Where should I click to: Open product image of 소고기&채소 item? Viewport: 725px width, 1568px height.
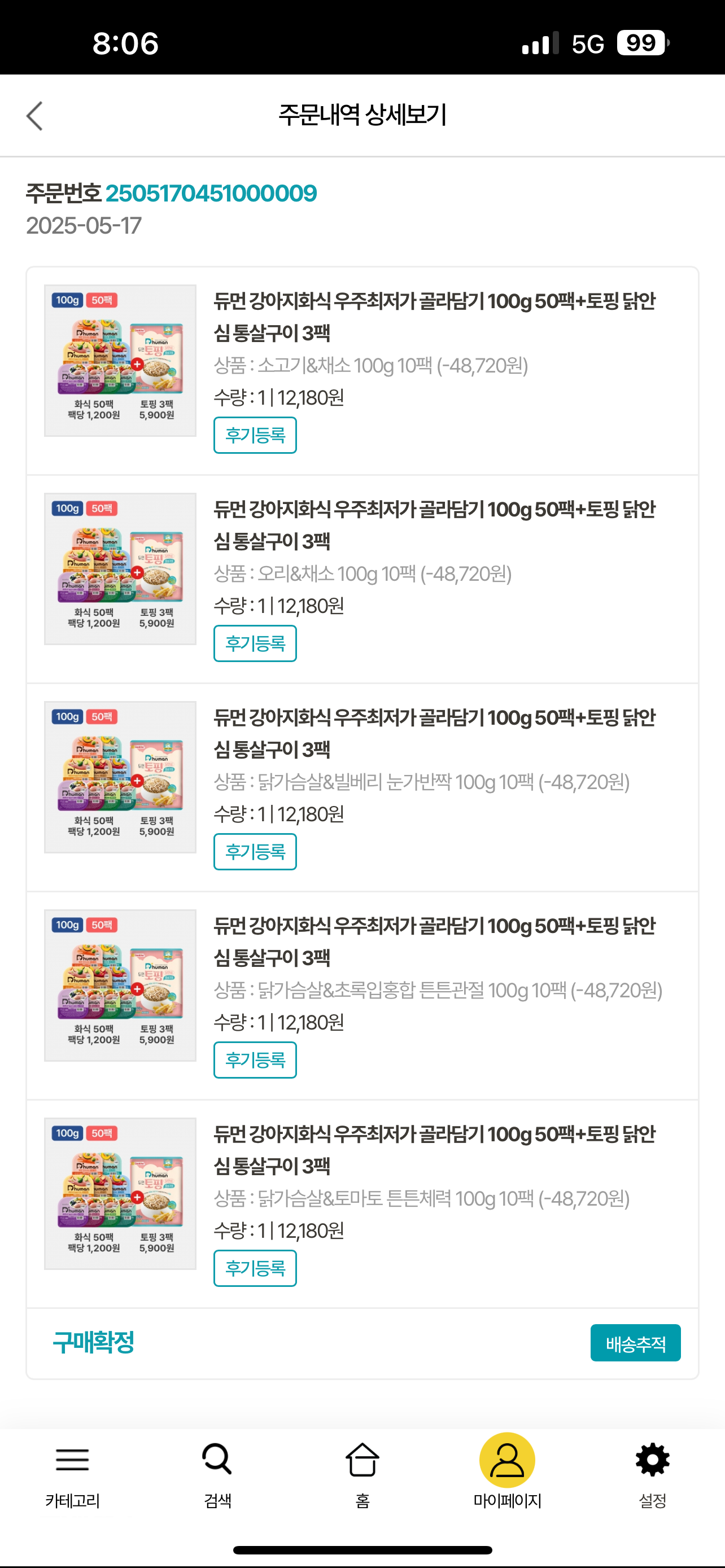click(120, 360)
